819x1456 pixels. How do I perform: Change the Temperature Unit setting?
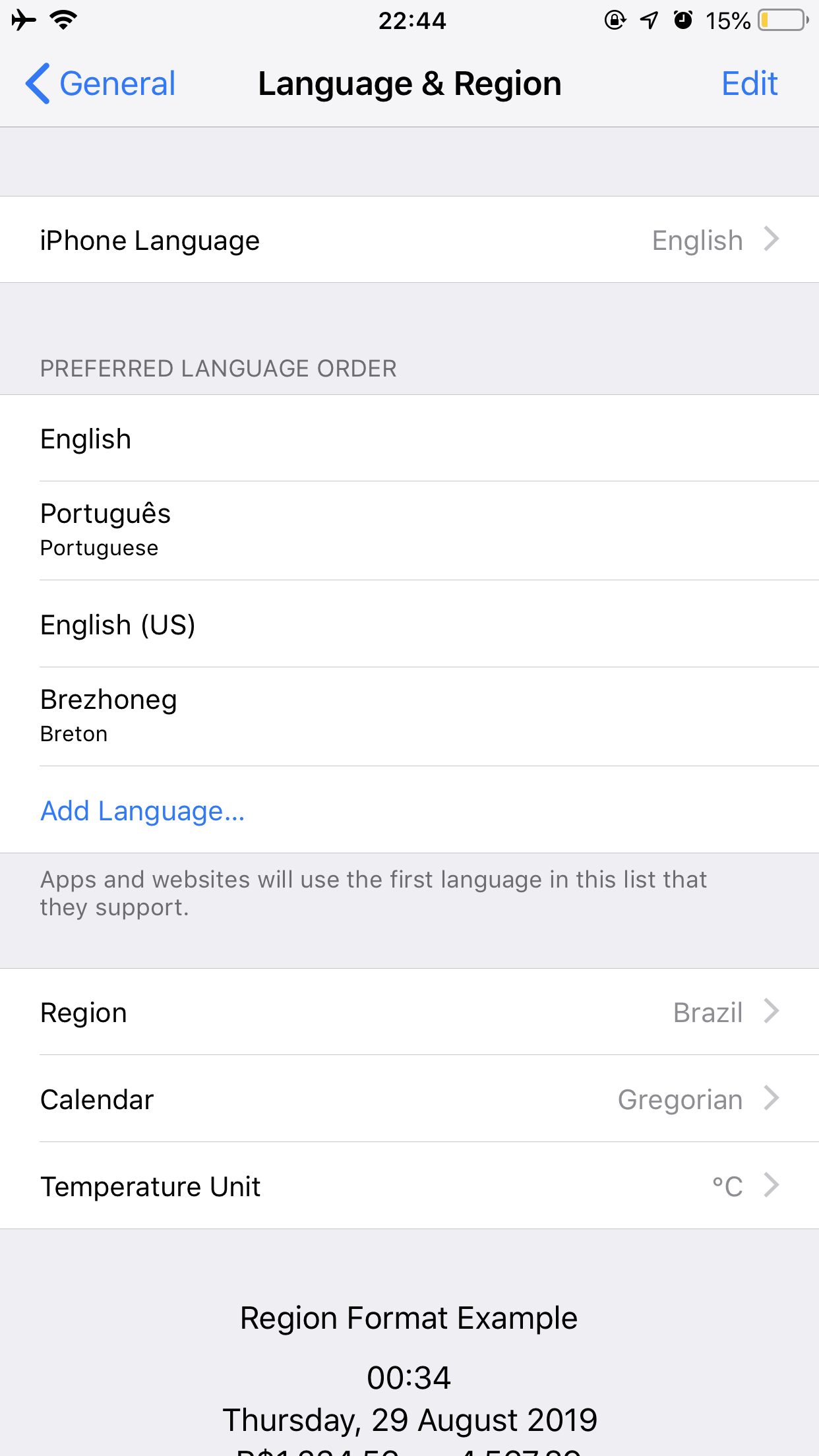[409, 1186]
